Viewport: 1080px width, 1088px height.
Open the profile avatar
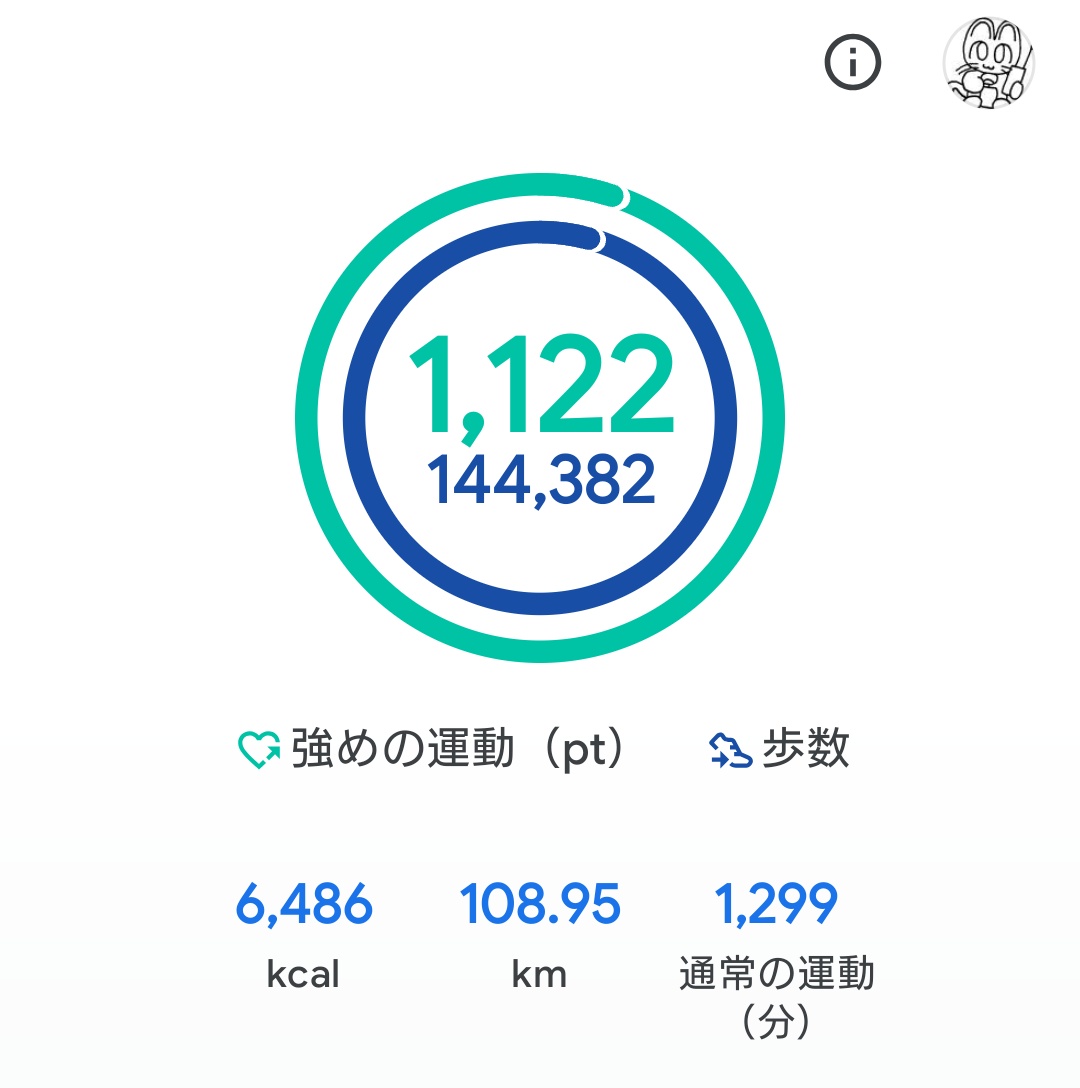click(x=989, y=63)
